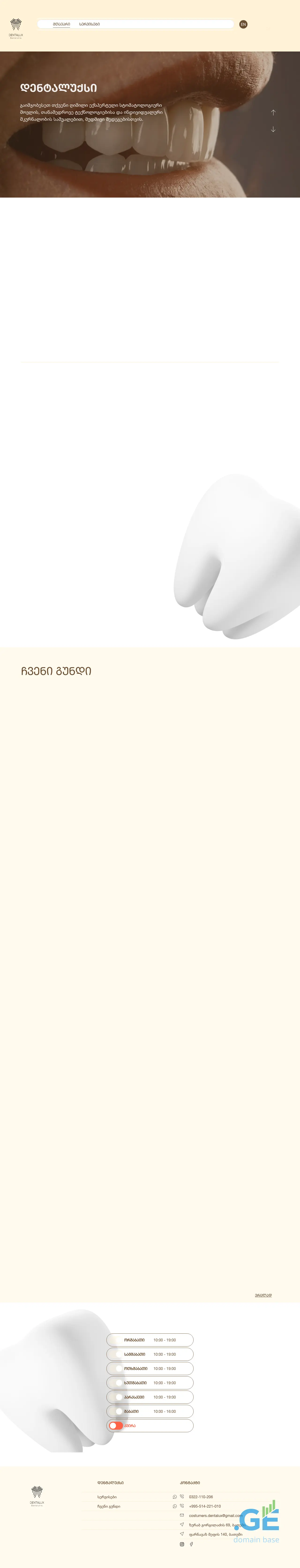Call the +995-514-221-010 number

point(205,1506)
